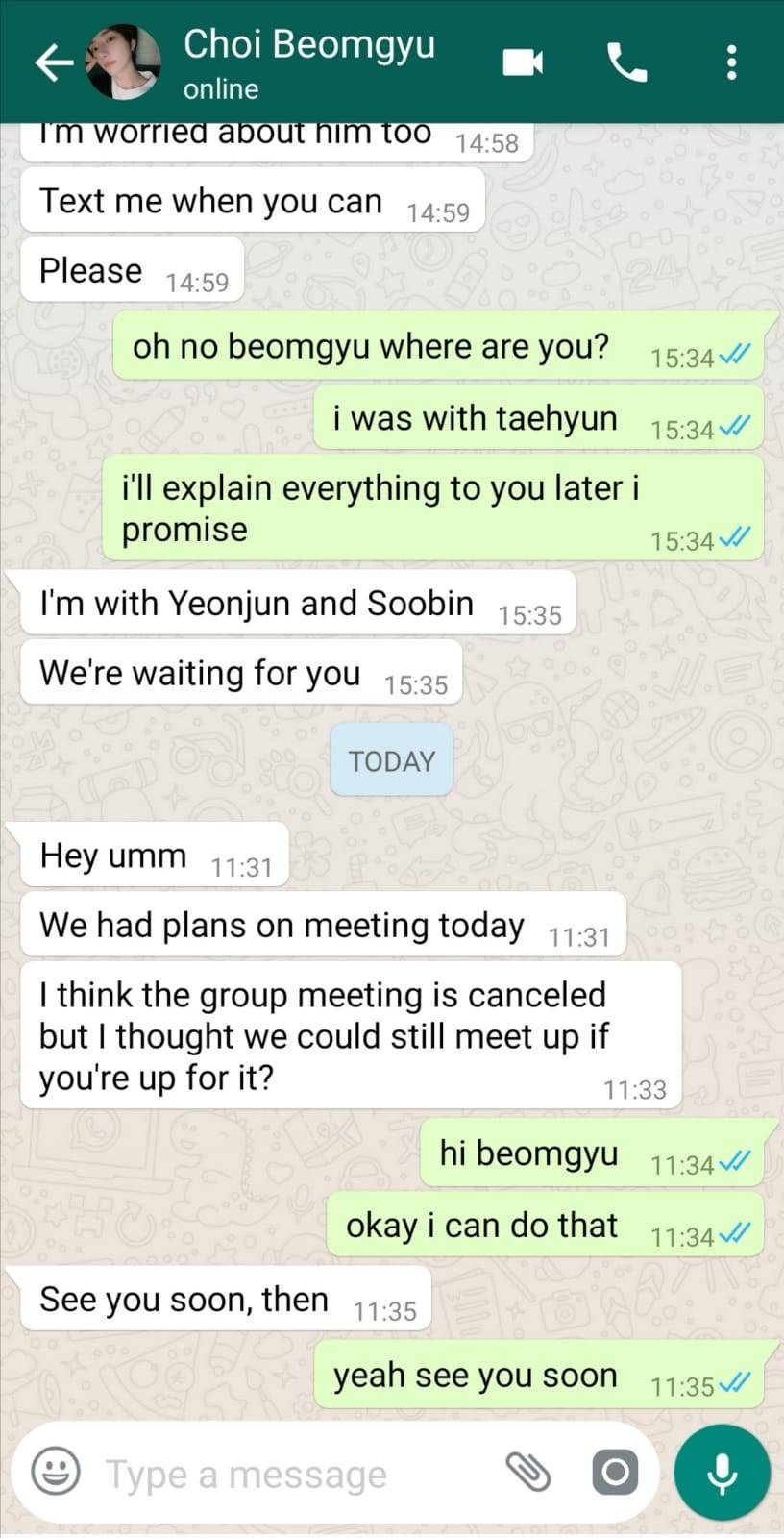Open the overflow menu
The width and height of the screenshot is (784, 1538).
(731, 63)
